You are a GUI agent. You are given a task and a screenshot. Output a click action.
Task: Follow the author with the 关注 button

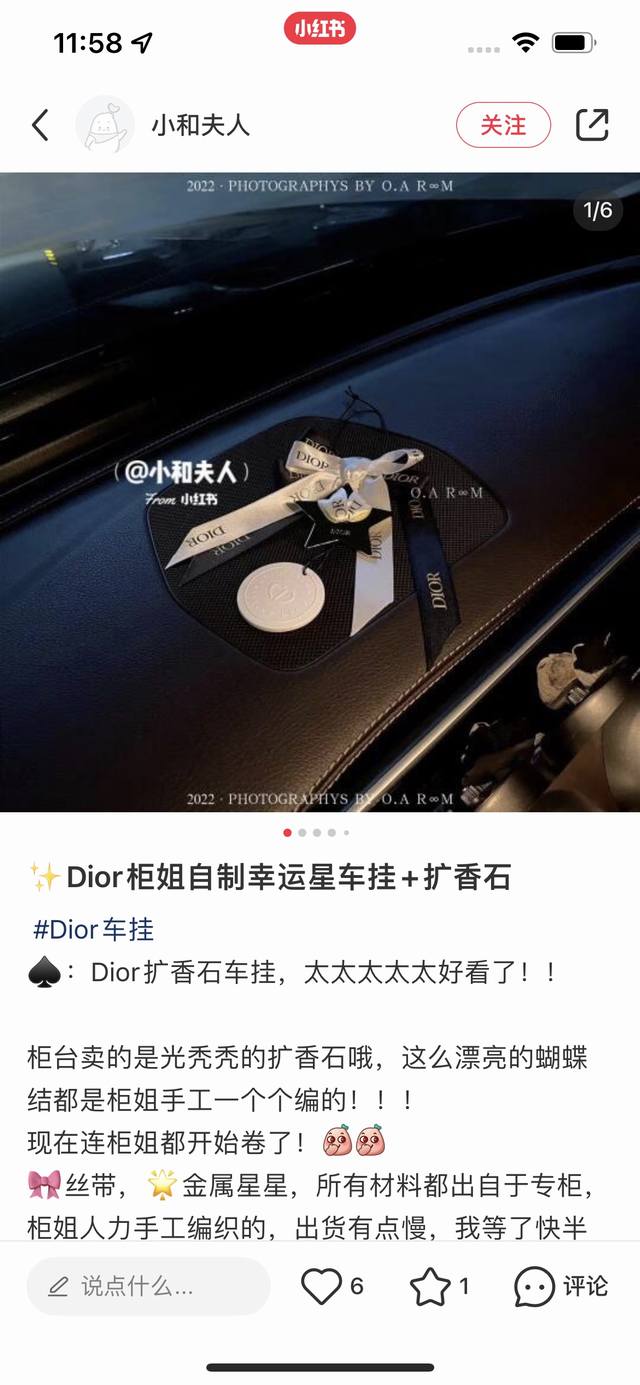point(503,125)
